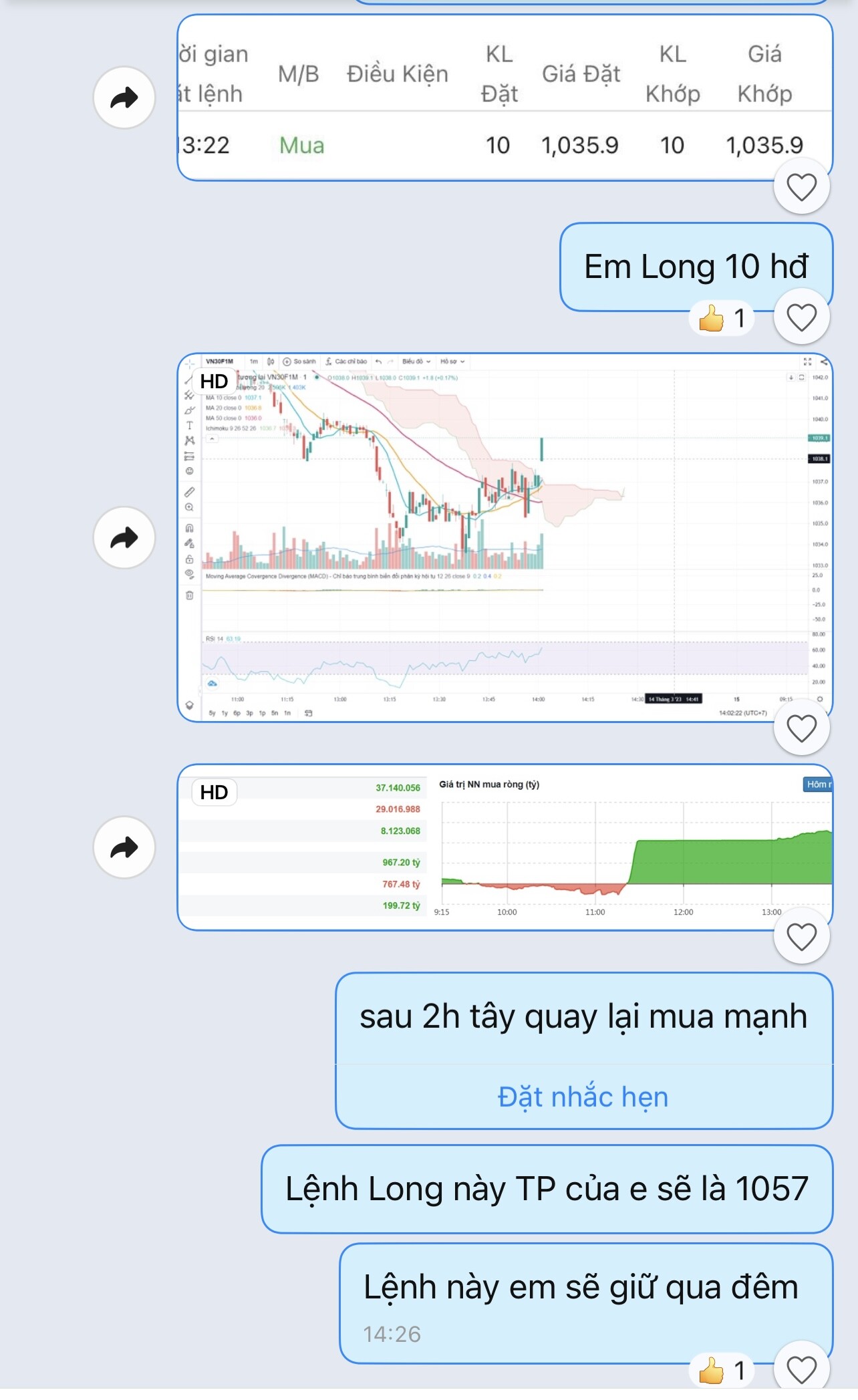React with heart to 'Em Long 10 hđ'

tap(801, 317)
